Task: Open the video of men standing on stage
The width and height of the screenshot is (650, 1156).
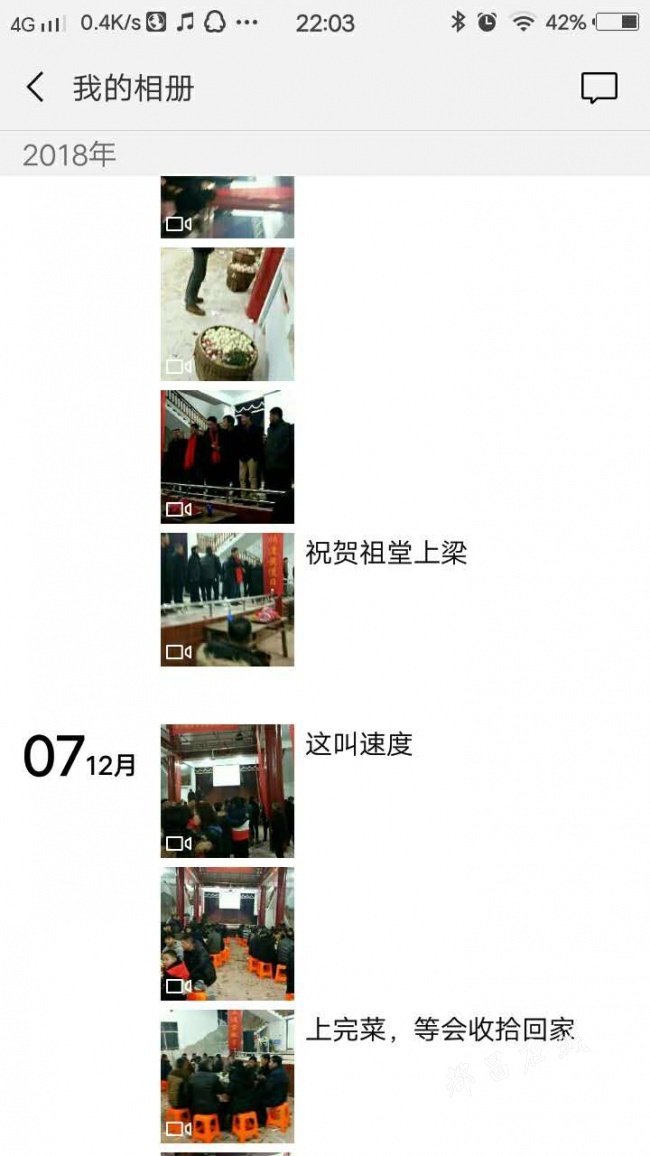Action: pos(227,456)
